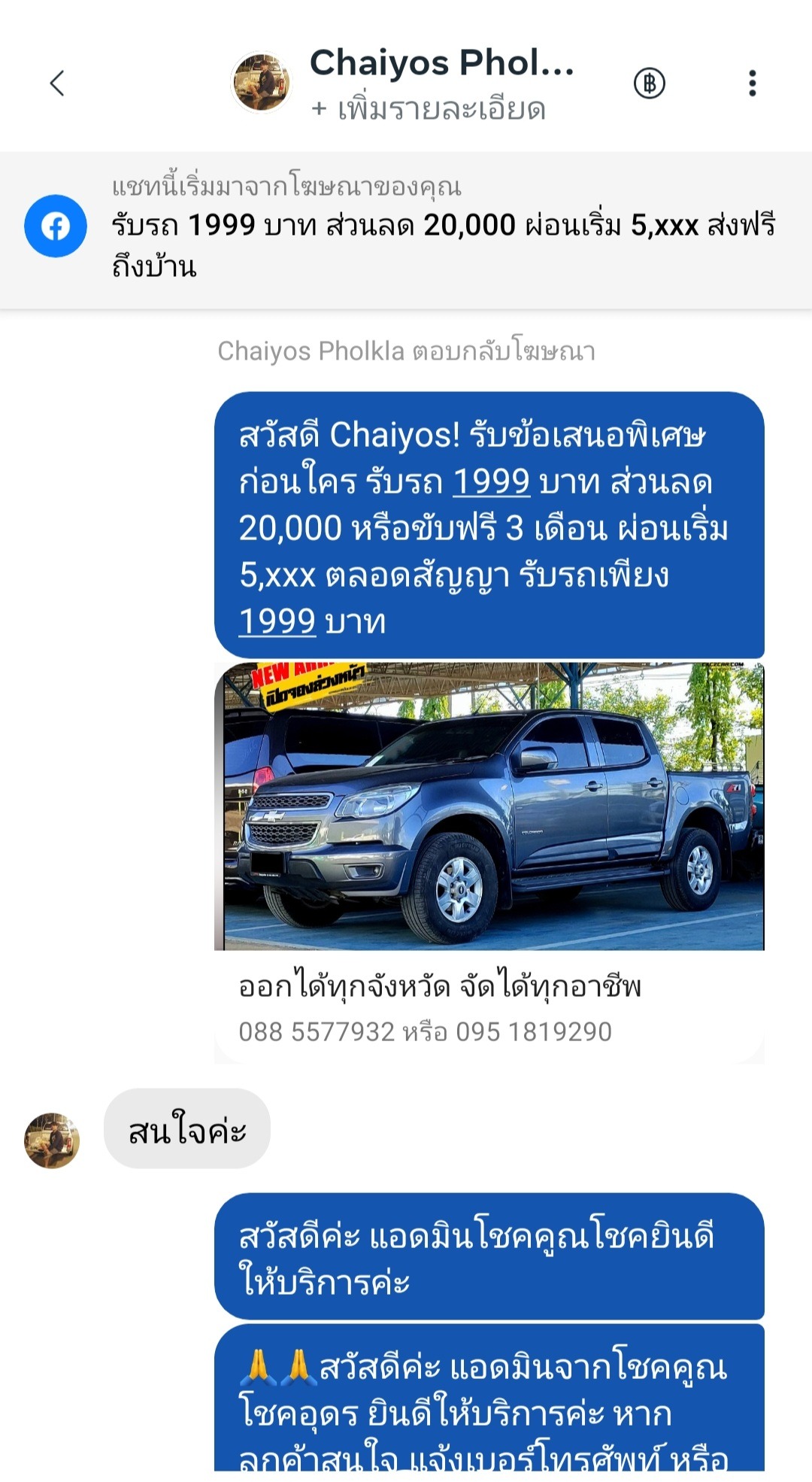Open the pickup truck ad card
Viewport: 812px width, 1482px height.
(489, 862)
